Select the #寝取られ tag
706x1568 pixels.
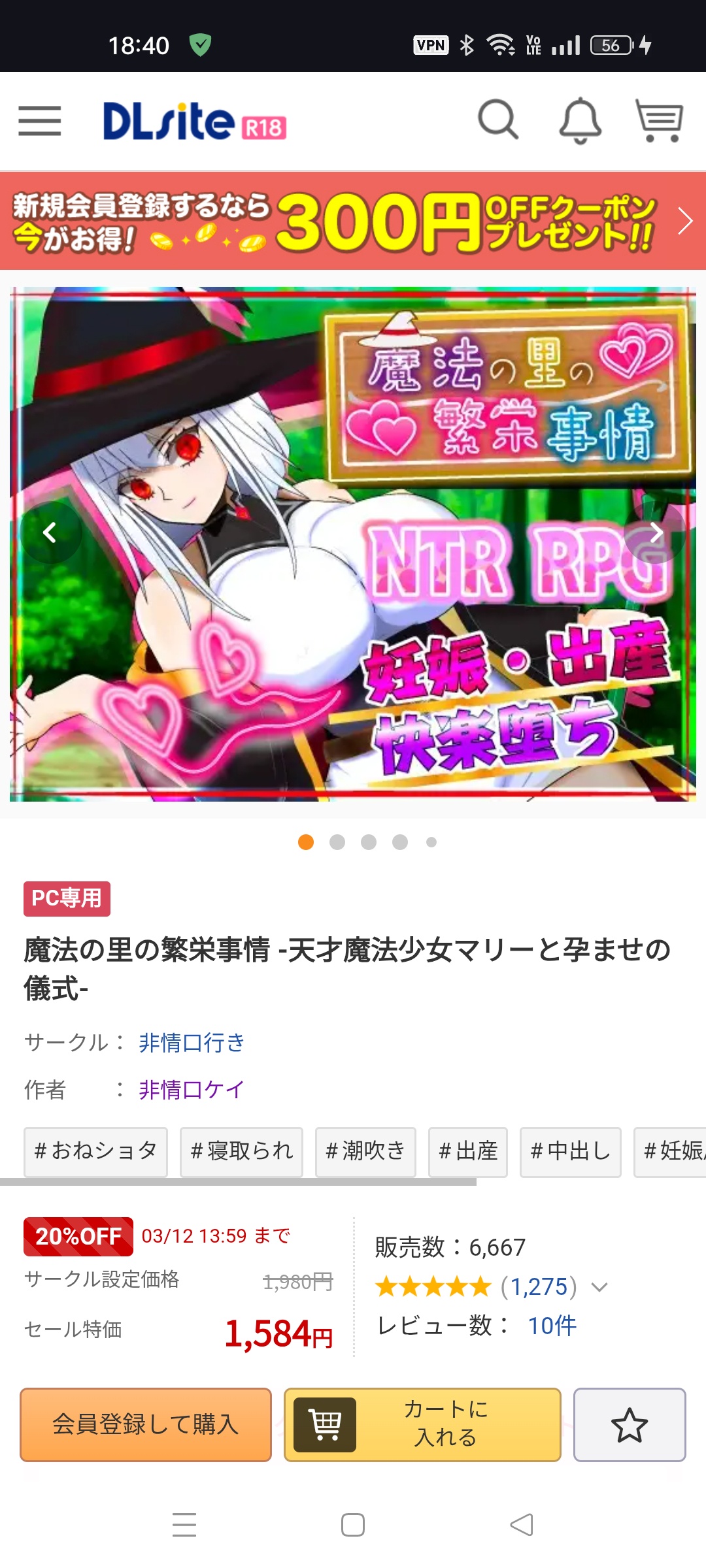(x=241, y=1151)
